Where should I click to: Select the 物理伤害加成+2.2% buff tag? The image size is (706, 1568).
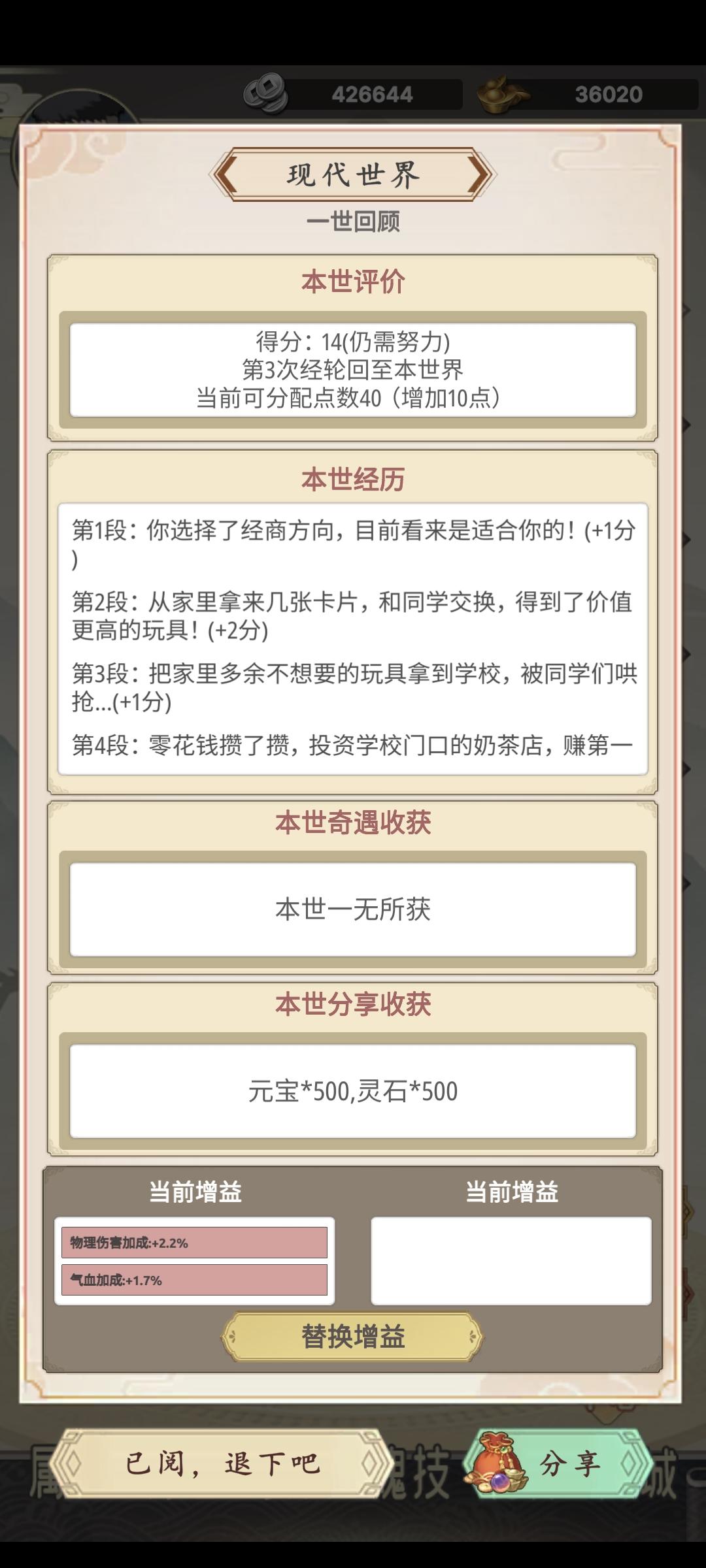193,1242
